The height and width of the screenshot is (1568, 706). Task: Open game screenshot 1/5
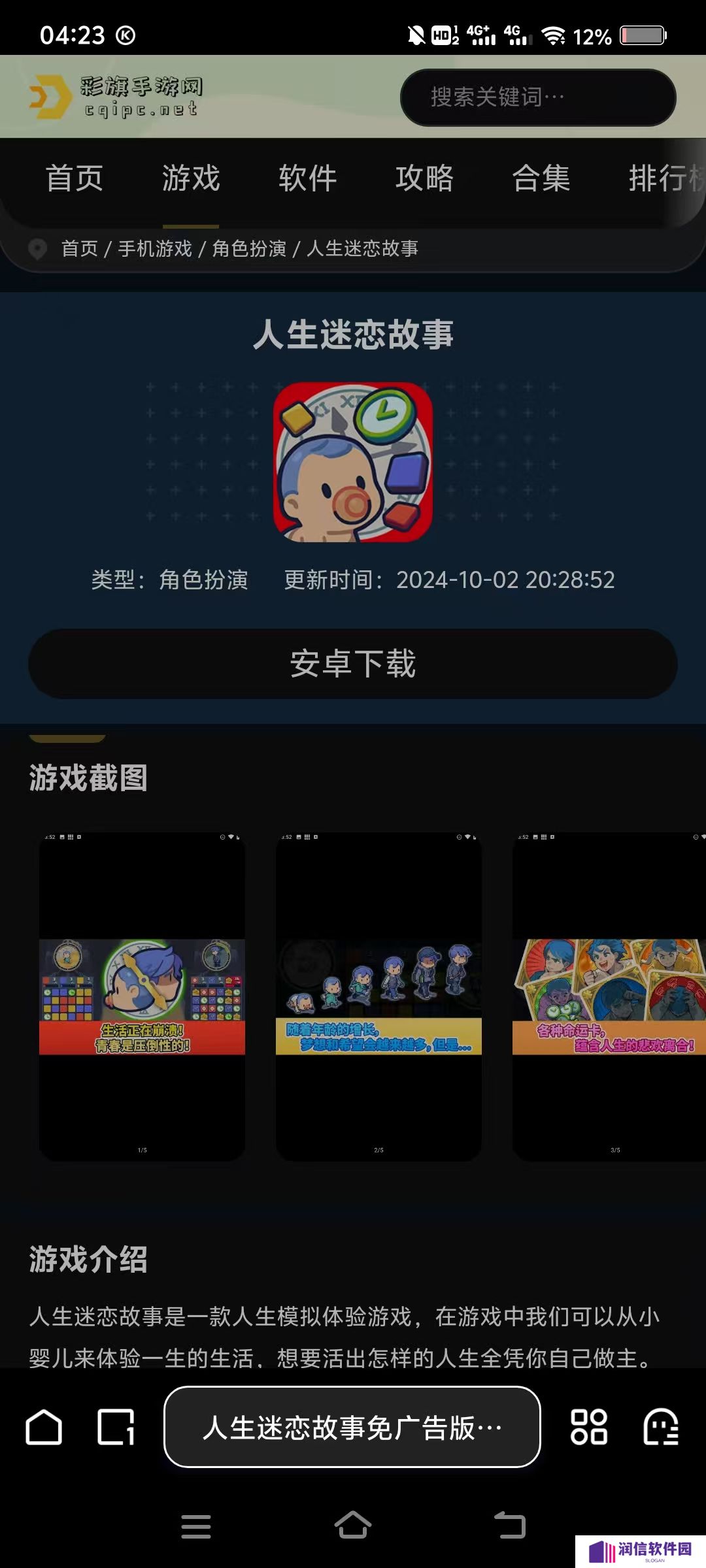(x=142, y=996)
